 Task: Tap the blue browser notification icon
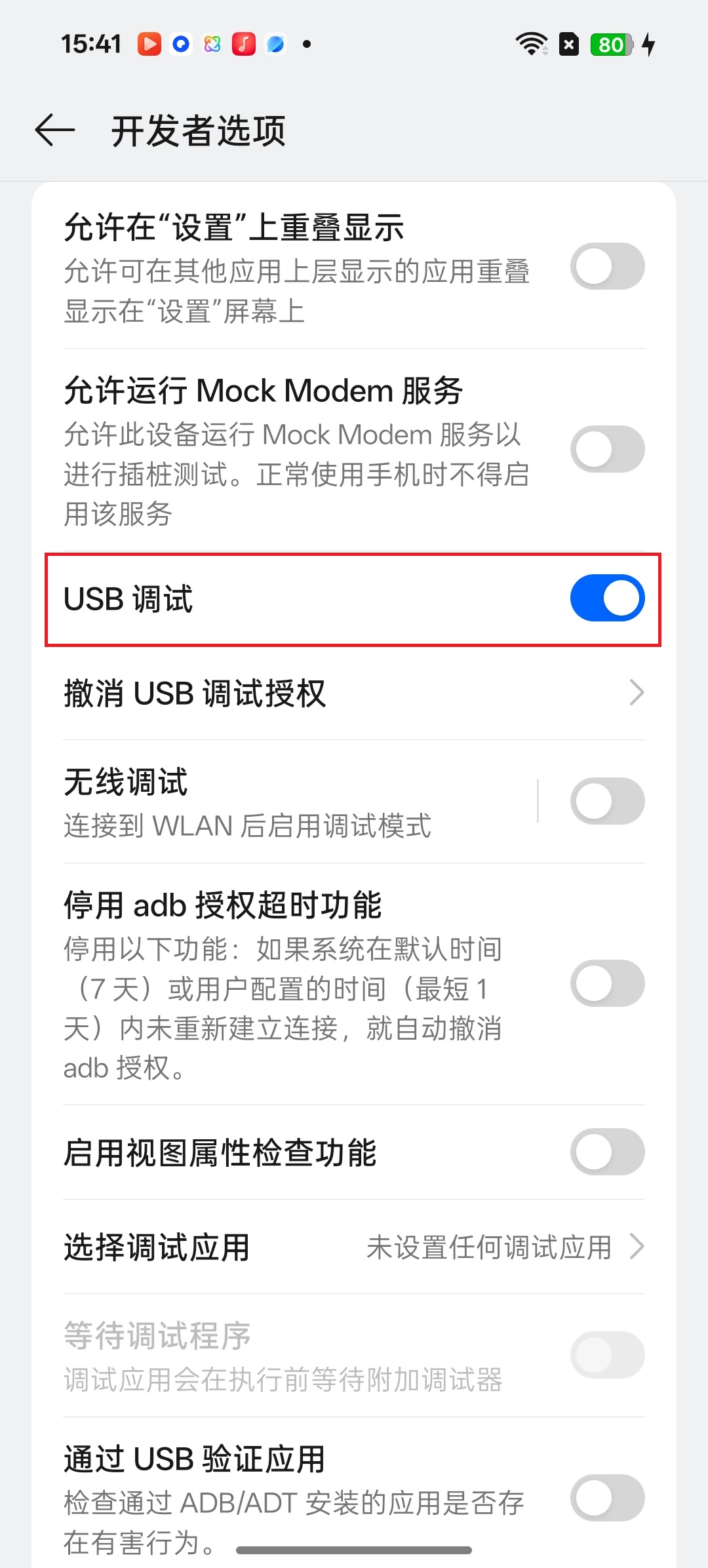(275, 44)
